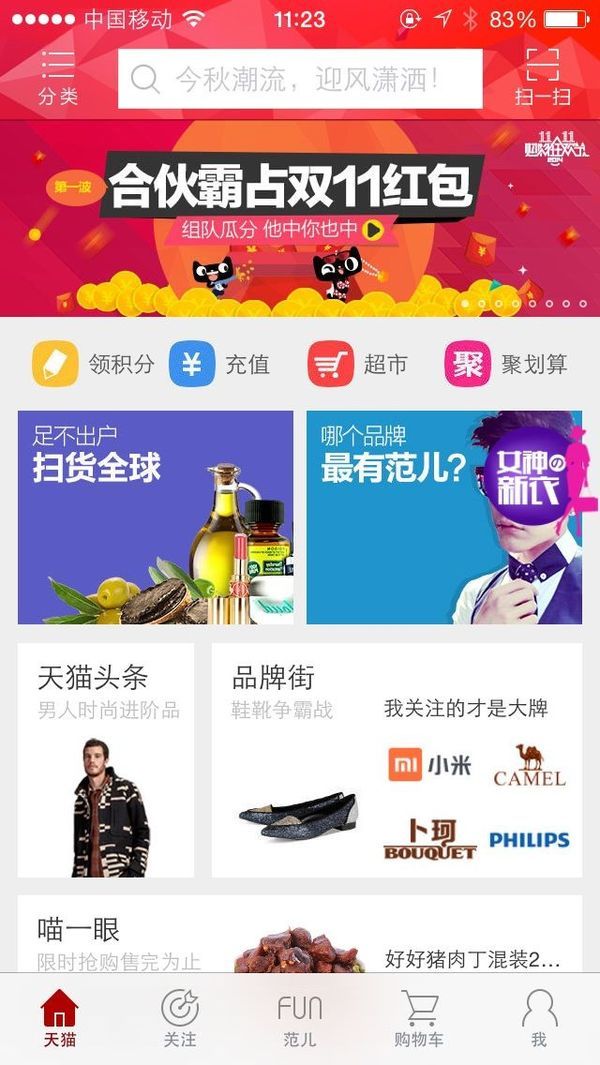600x1065 pixels.
Task: Select the 小米 brand logo
Action: 429,765
